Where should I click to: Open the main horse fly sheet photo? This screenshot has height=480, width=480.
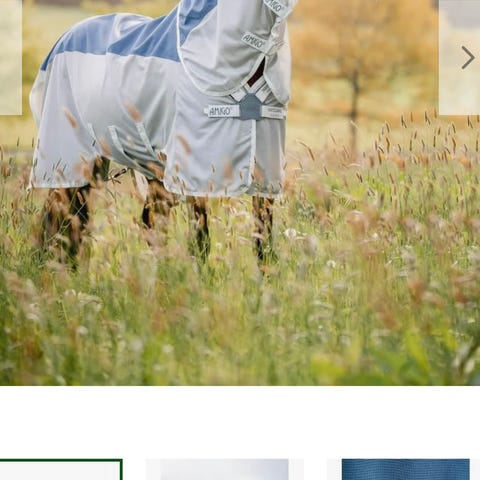(240, 193)
